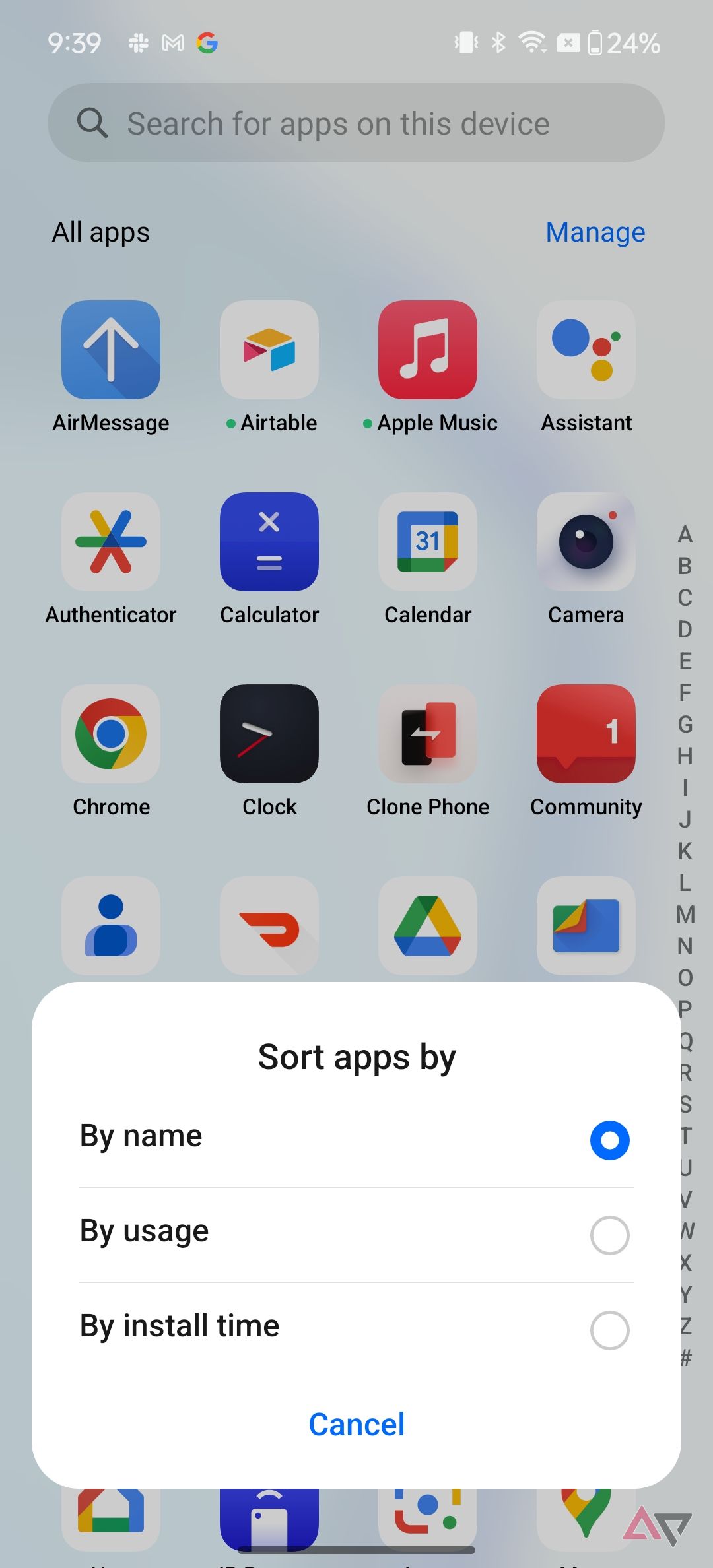The image size is (713, 1568).
Task: Open Google Assistant
Action: click(x=586, y=350)
